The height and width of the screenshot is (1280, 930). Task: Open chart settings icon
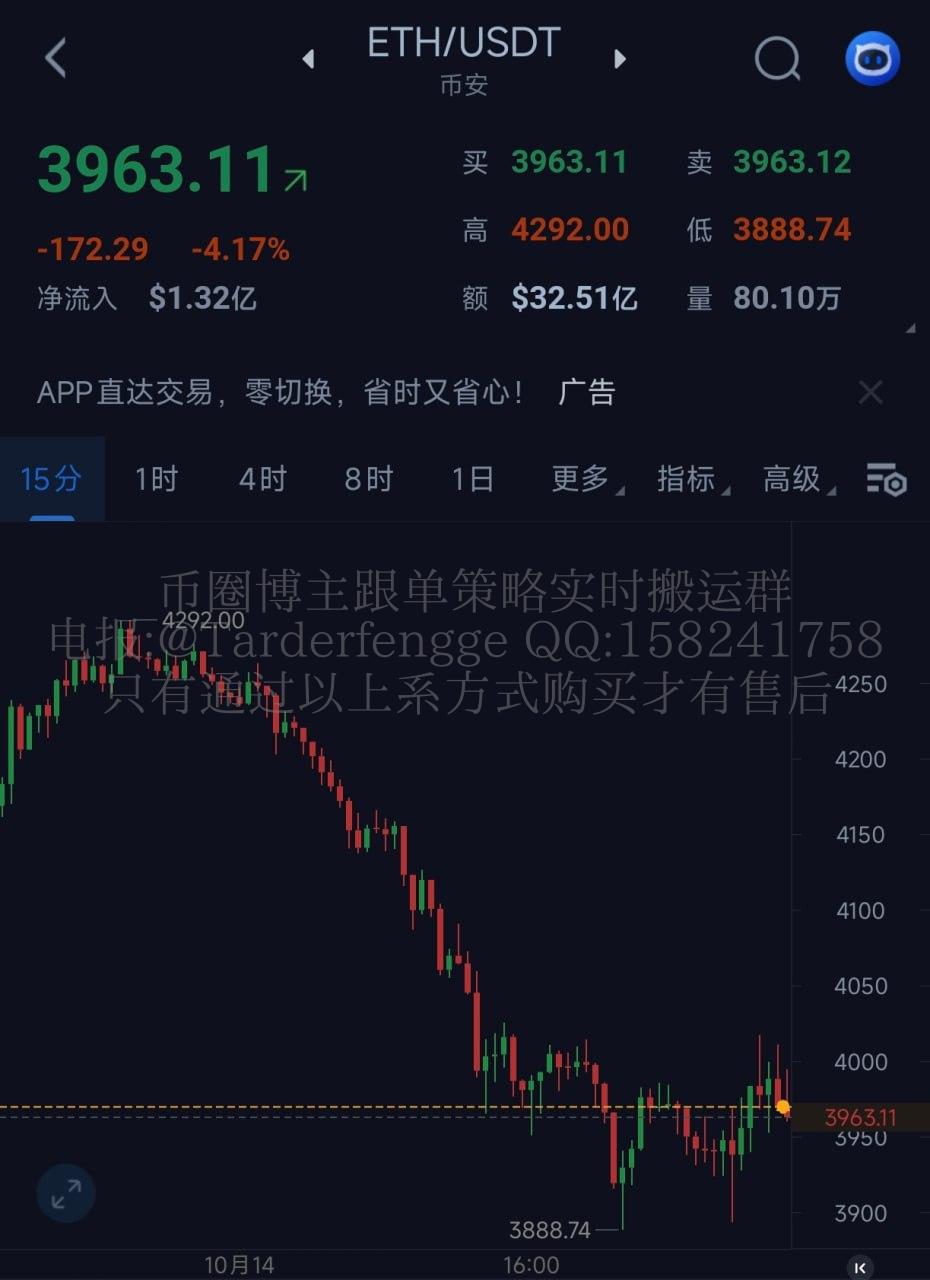886,480
